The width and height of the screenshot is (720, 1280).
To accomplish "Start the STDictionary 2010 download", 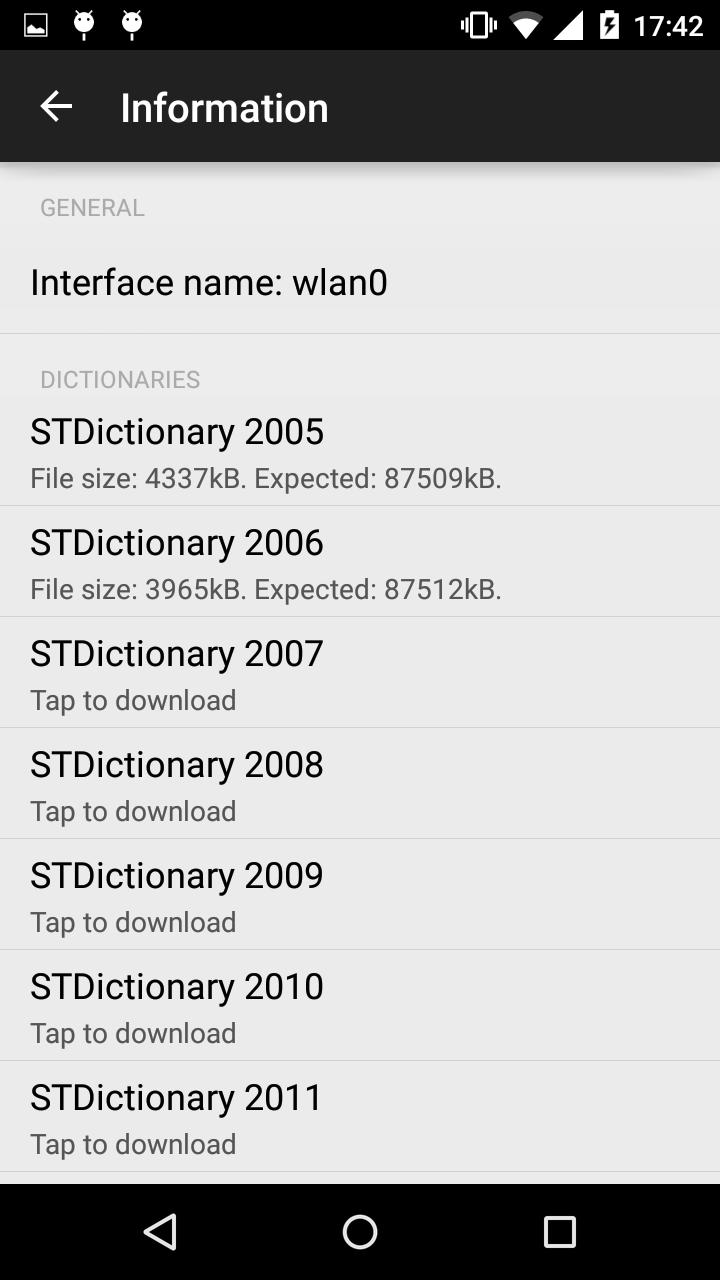I will tap(360, 1006).
